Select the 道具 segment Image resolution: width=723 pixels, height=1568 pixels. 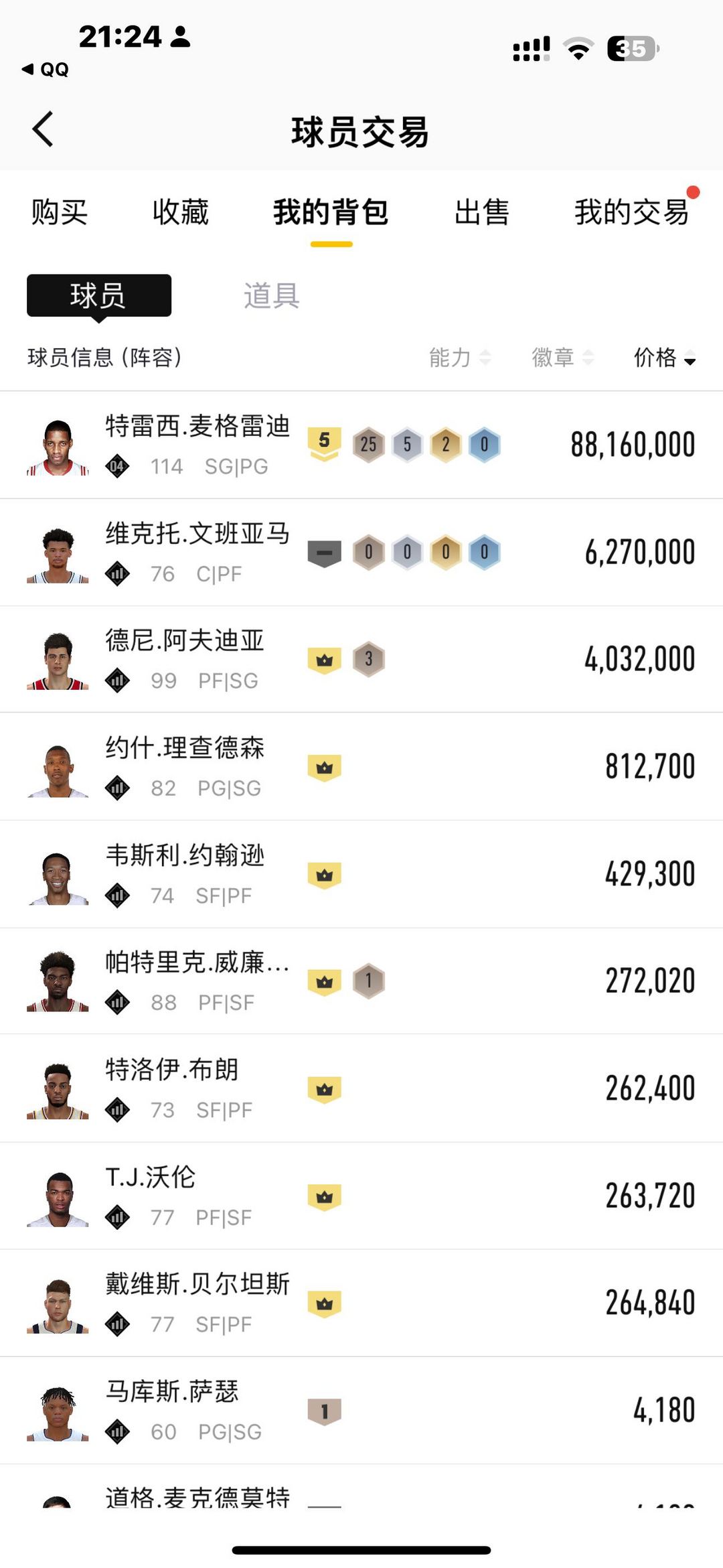tap(271, 295)
